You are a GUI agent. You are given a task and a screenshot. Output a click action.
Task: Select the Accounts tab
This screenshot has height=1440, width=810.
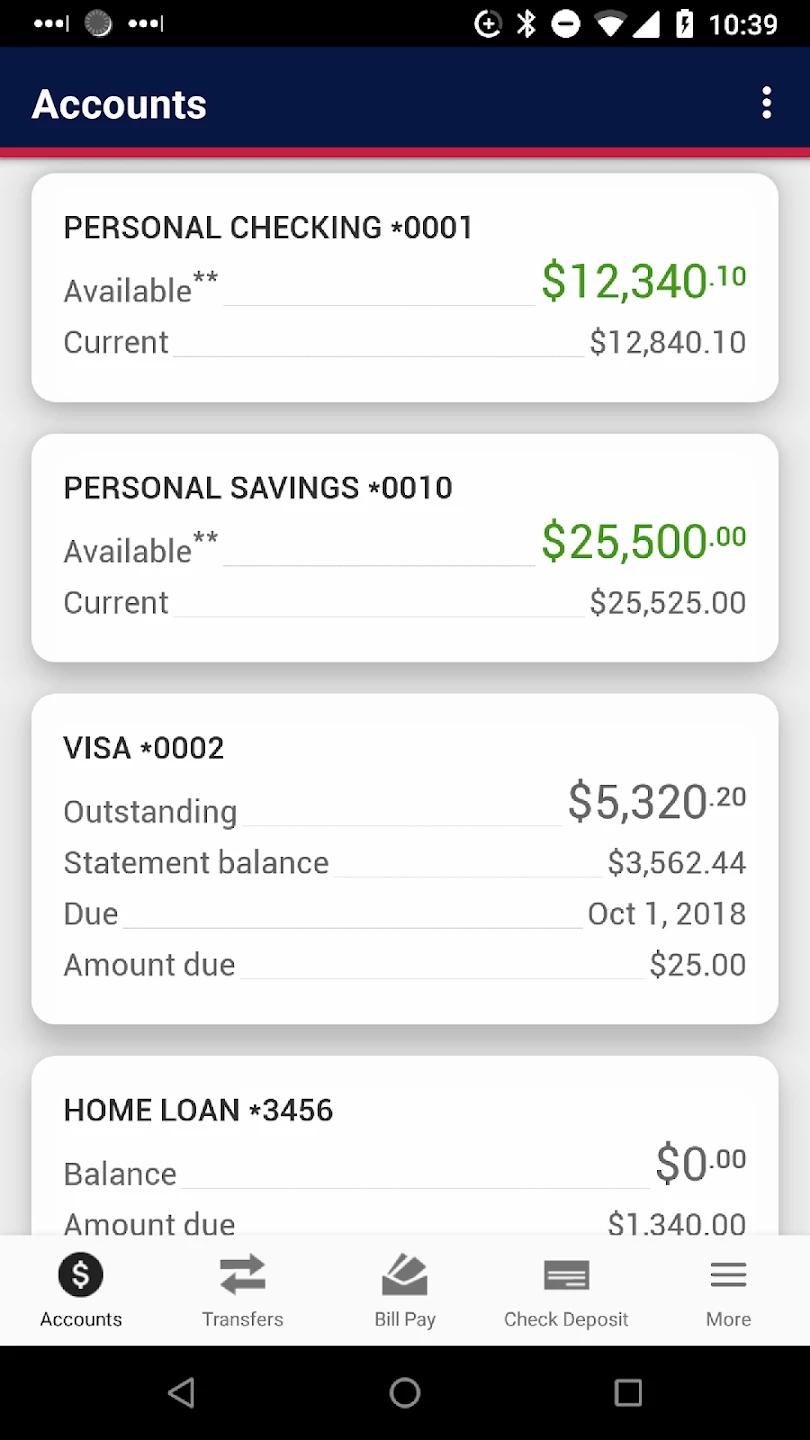(81, 1291)
